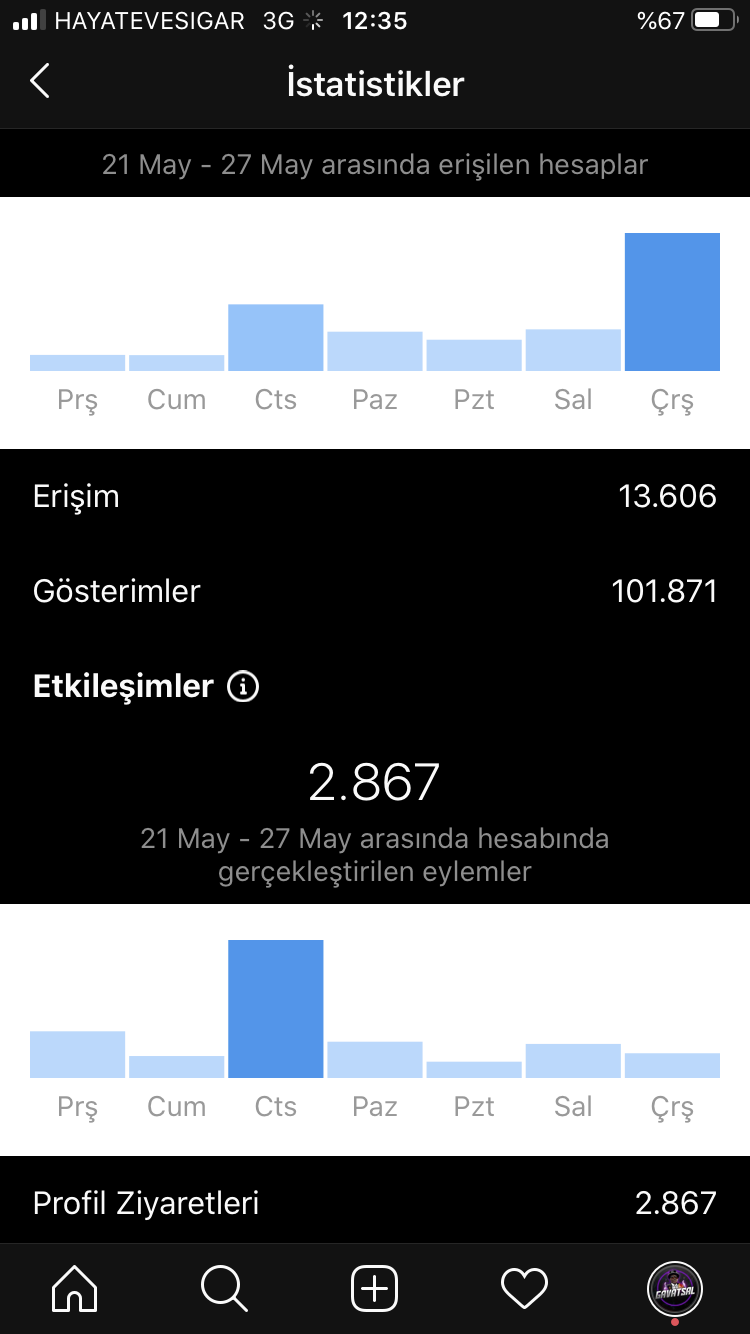
Task: Open the home feed tab
Action: tap(75, 1288)
